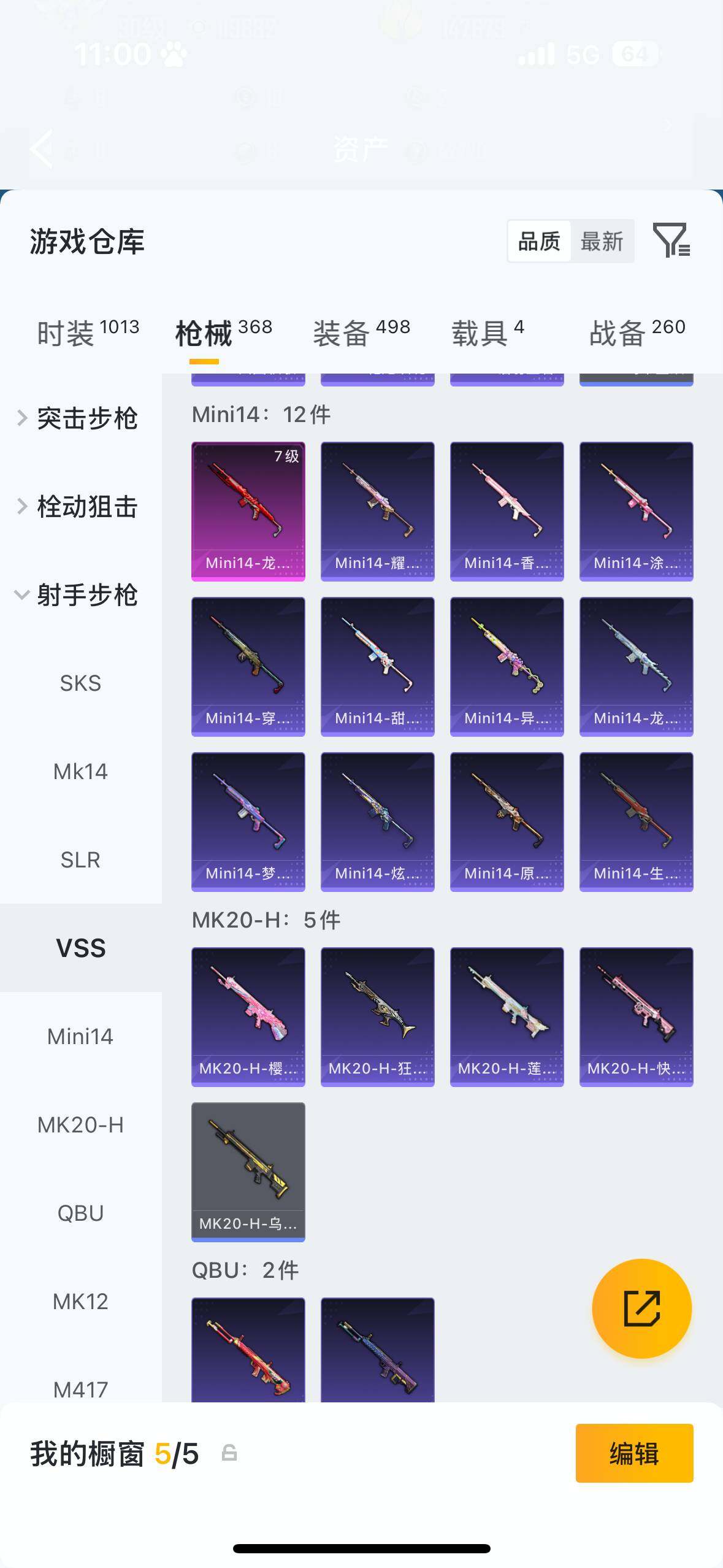Open the MK20-H-乌 skin tile
The image size is (723, 1568).
point(248,1172)
